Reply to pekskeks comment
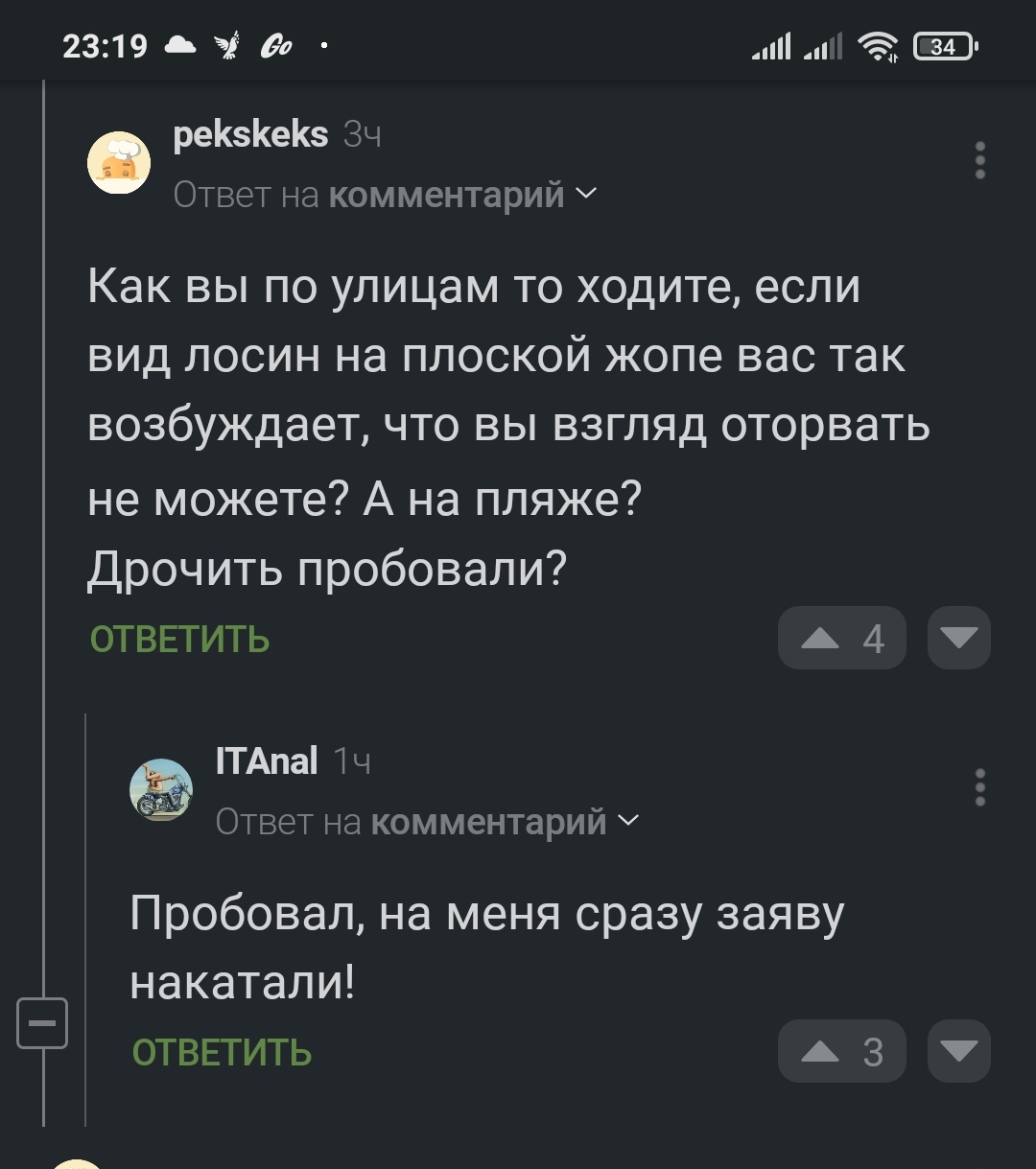 tap(179, 639)
